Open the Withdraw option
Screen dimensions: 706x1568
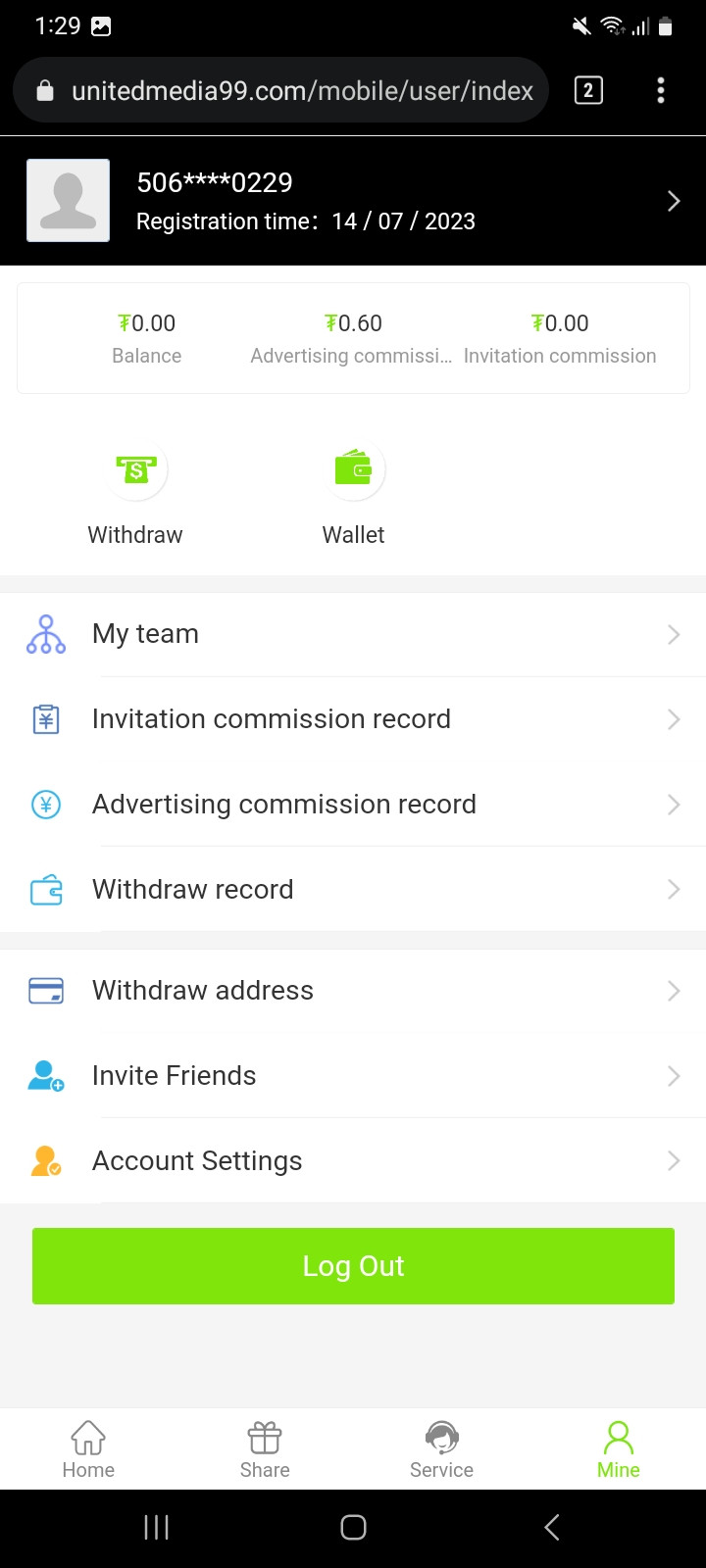pyautogui.click(x=136, y=492)
